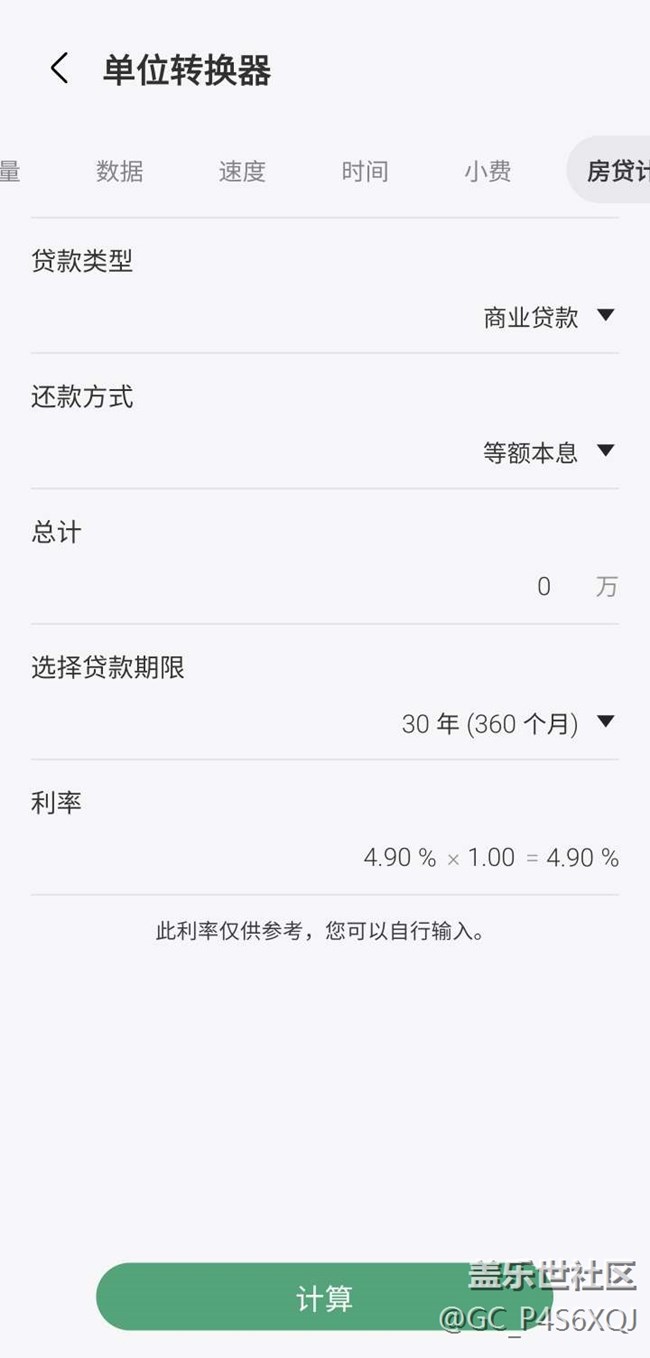The width and height of the screenshot is (650, 1358).
Task: Switch to the 时间 tab
Action: coord(364,171)
